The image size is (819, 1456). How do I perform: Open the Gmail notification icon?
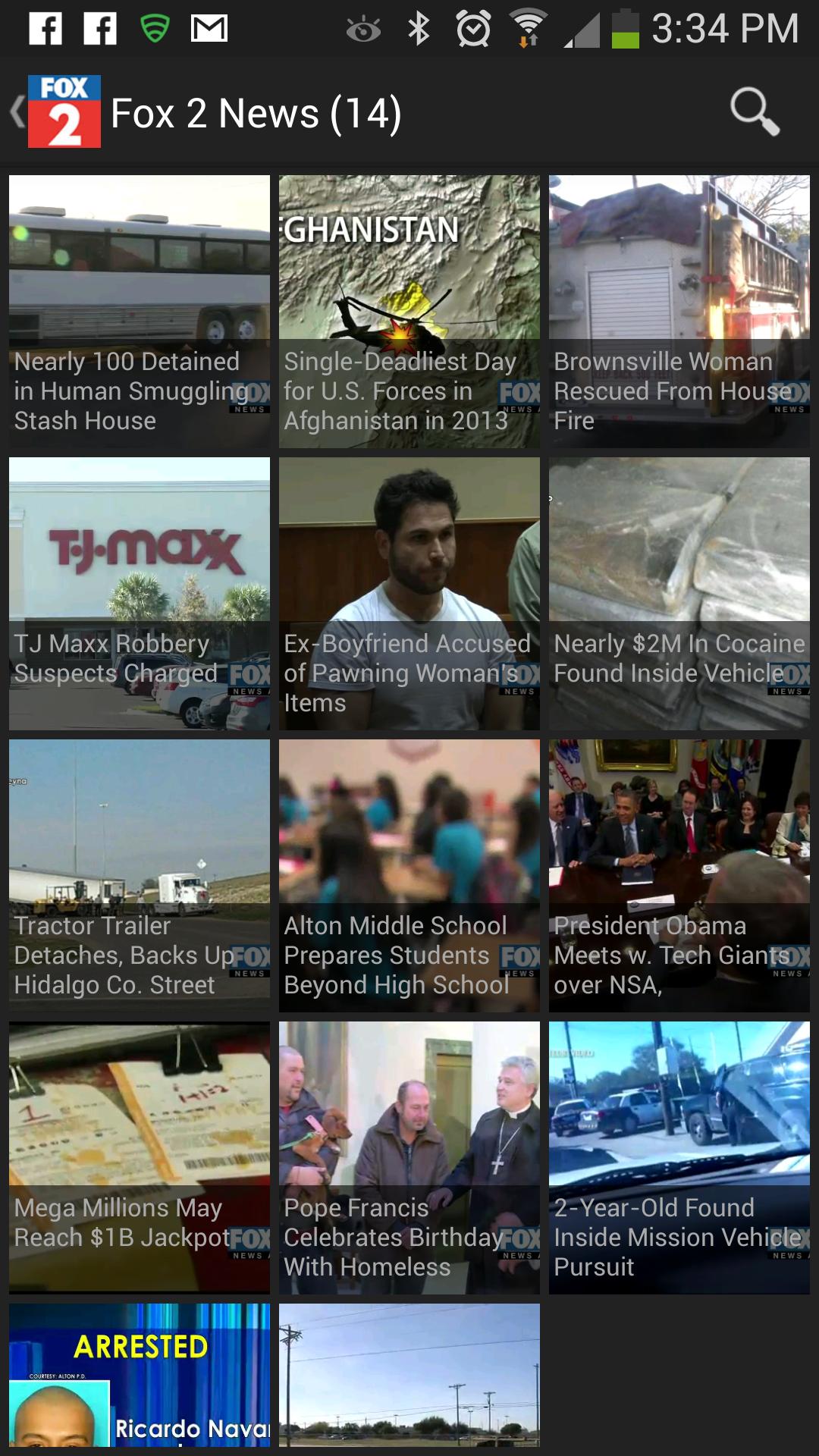click(210, 27)
